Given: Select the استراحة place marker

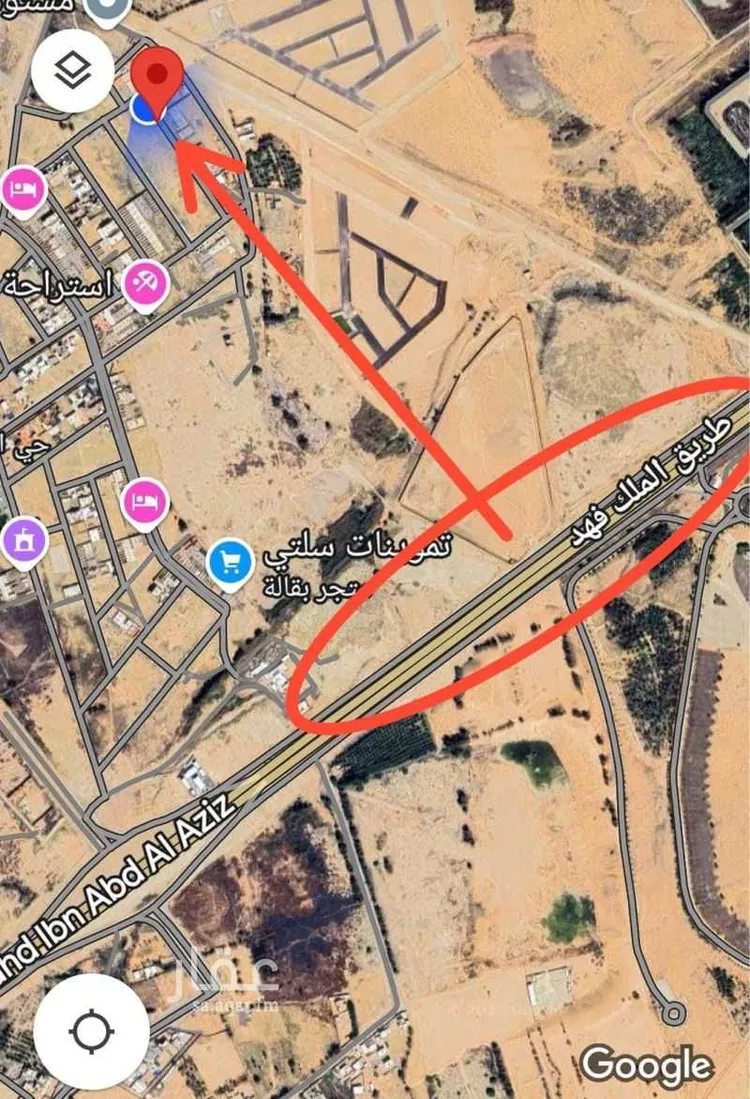Looking at the screenshot, I should pos(146,285).
